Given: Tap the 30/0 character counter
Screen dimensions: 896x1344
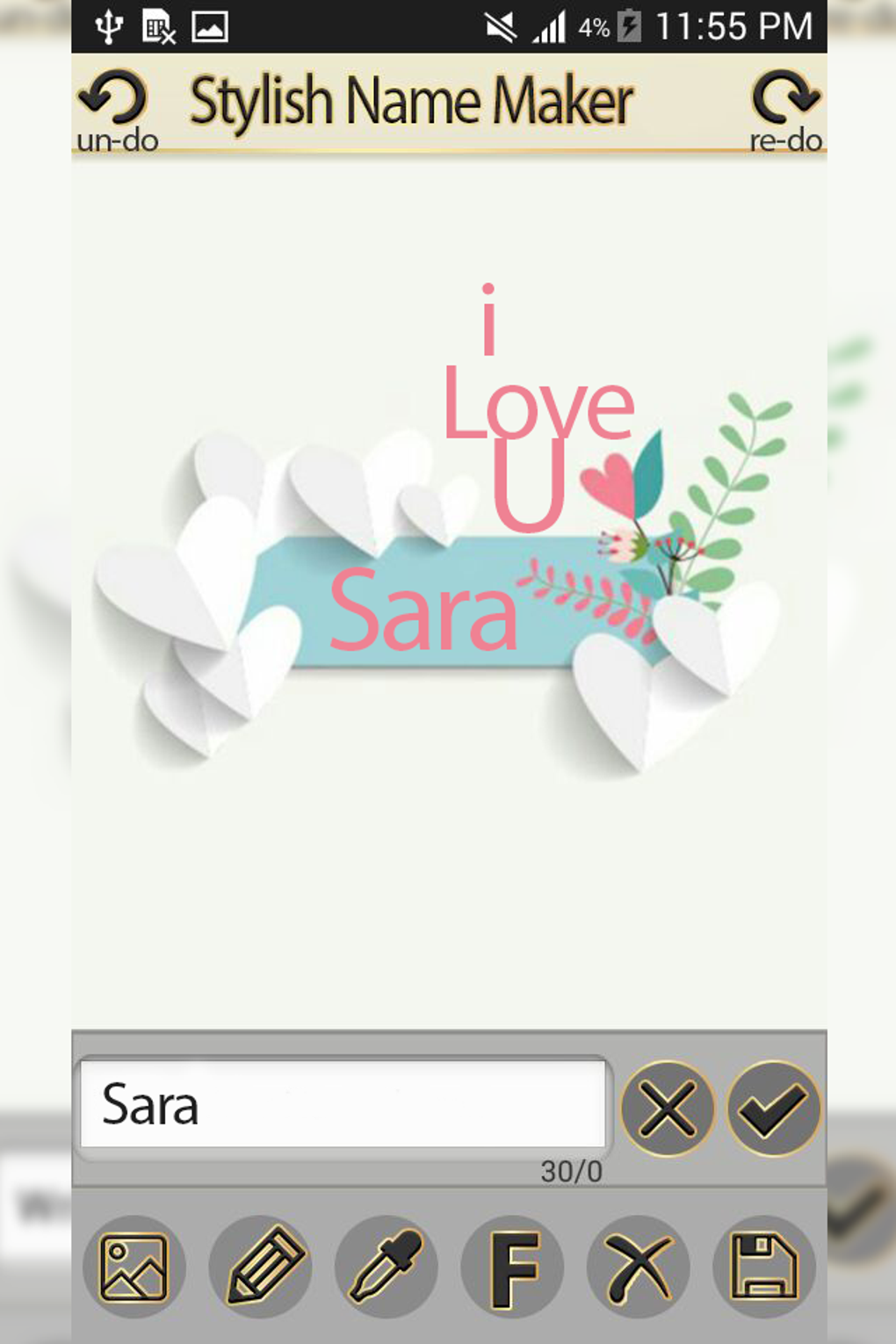Looking at the screenshot, I should (569, 1169).
